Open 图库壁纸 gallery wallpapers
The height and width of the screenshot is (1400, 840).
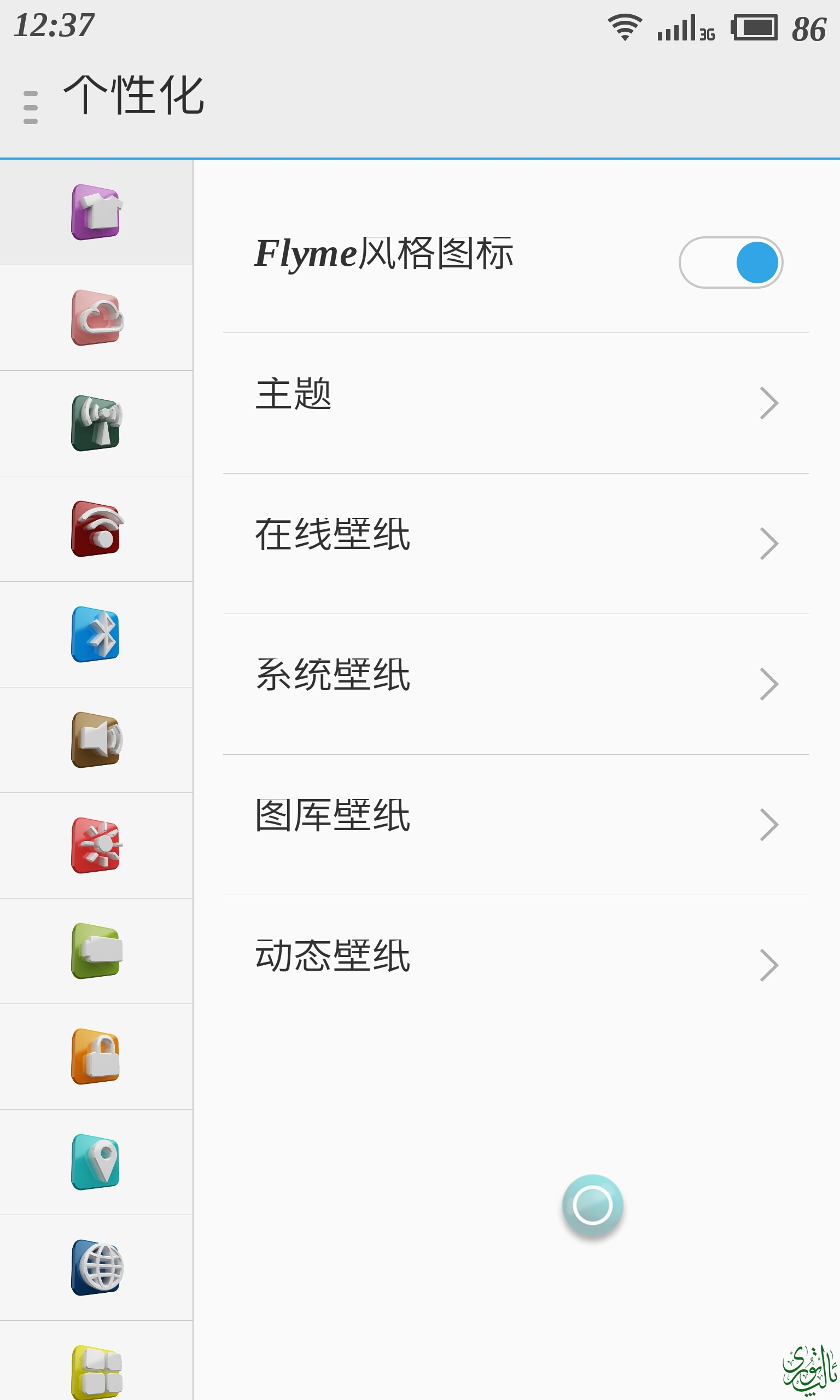[x=515, y=824]
